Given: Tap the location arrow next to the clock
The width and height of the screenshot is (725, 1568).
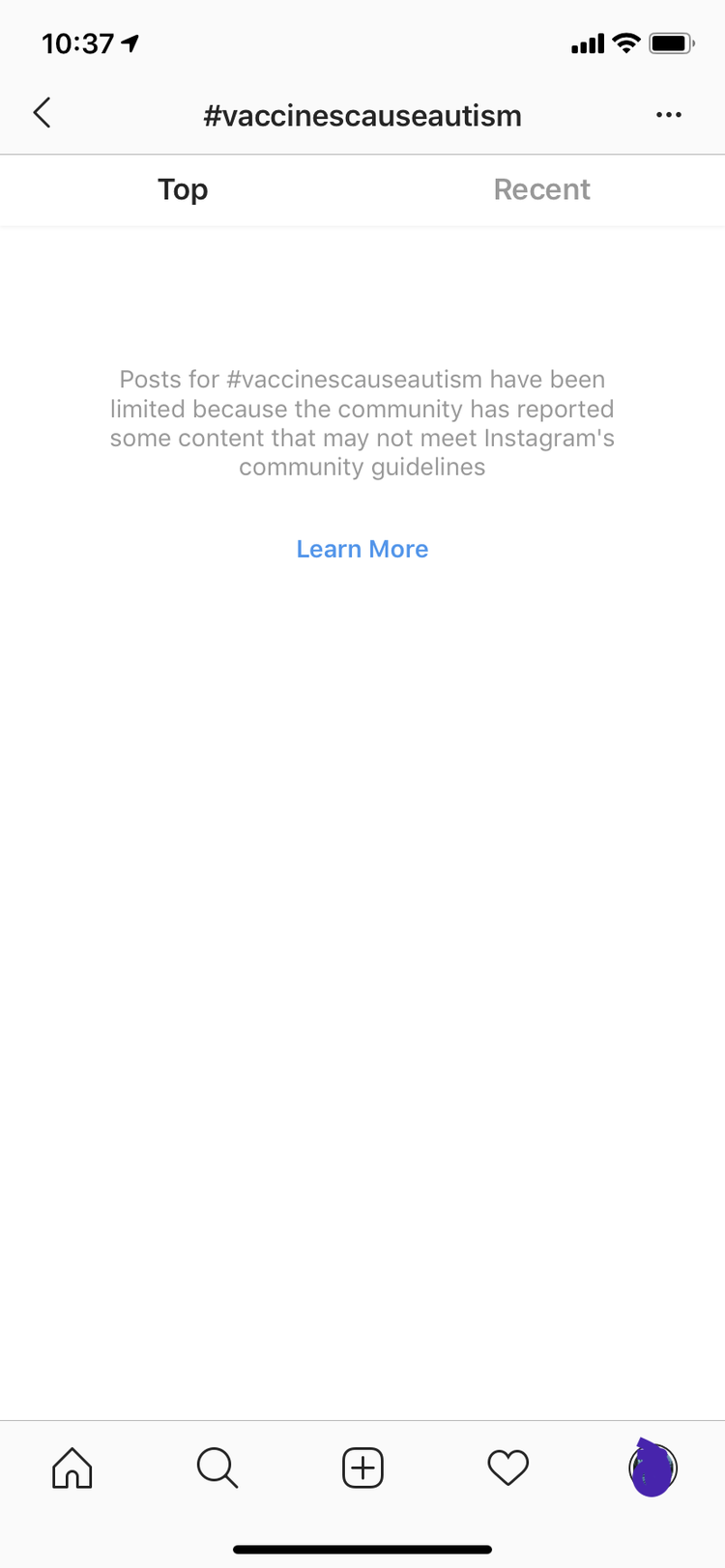Looking at the screenshot, I should (130, 43).
